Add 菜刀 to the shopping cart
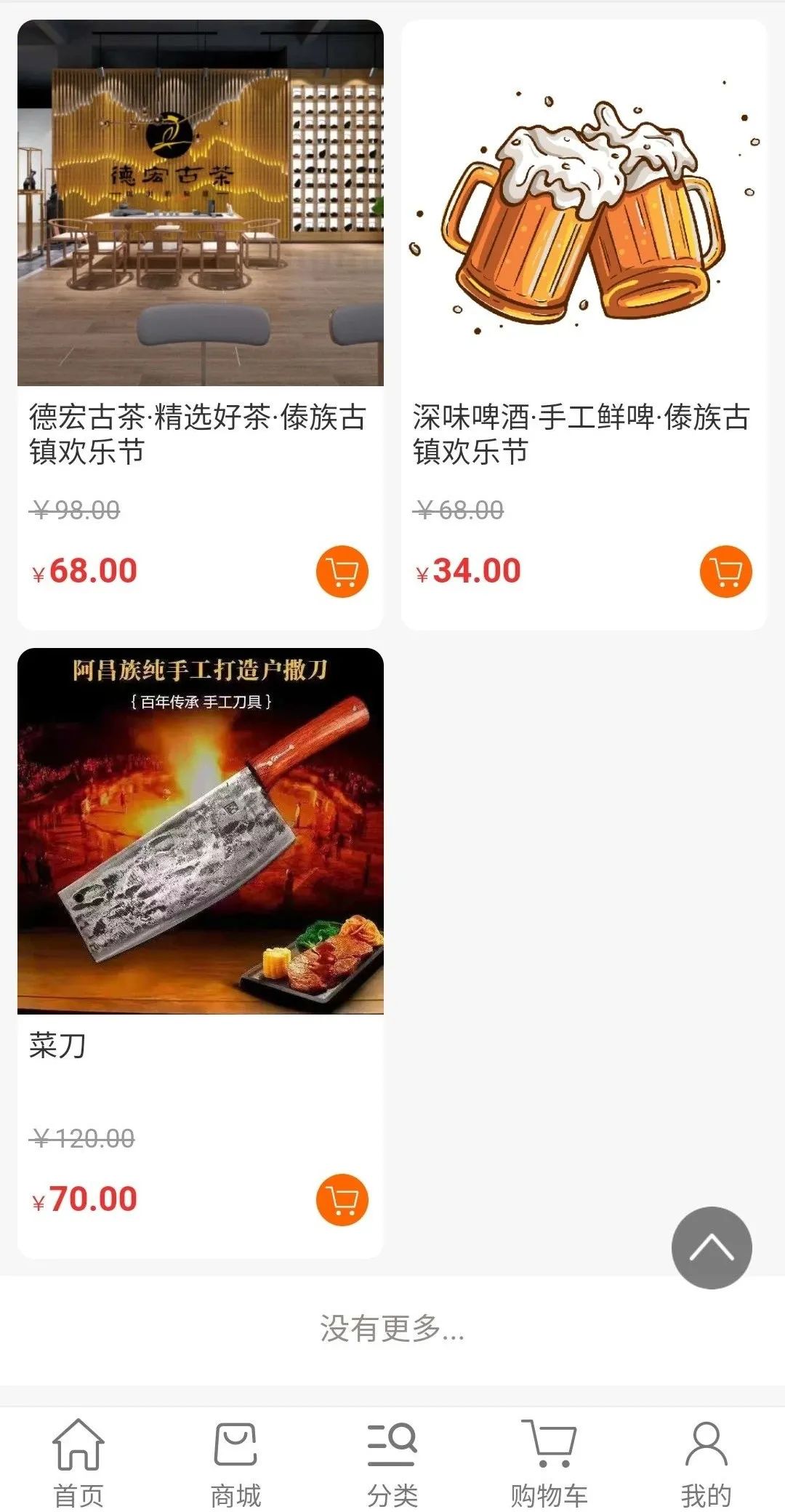The image size is (785, 1512). click(342, 1199)
